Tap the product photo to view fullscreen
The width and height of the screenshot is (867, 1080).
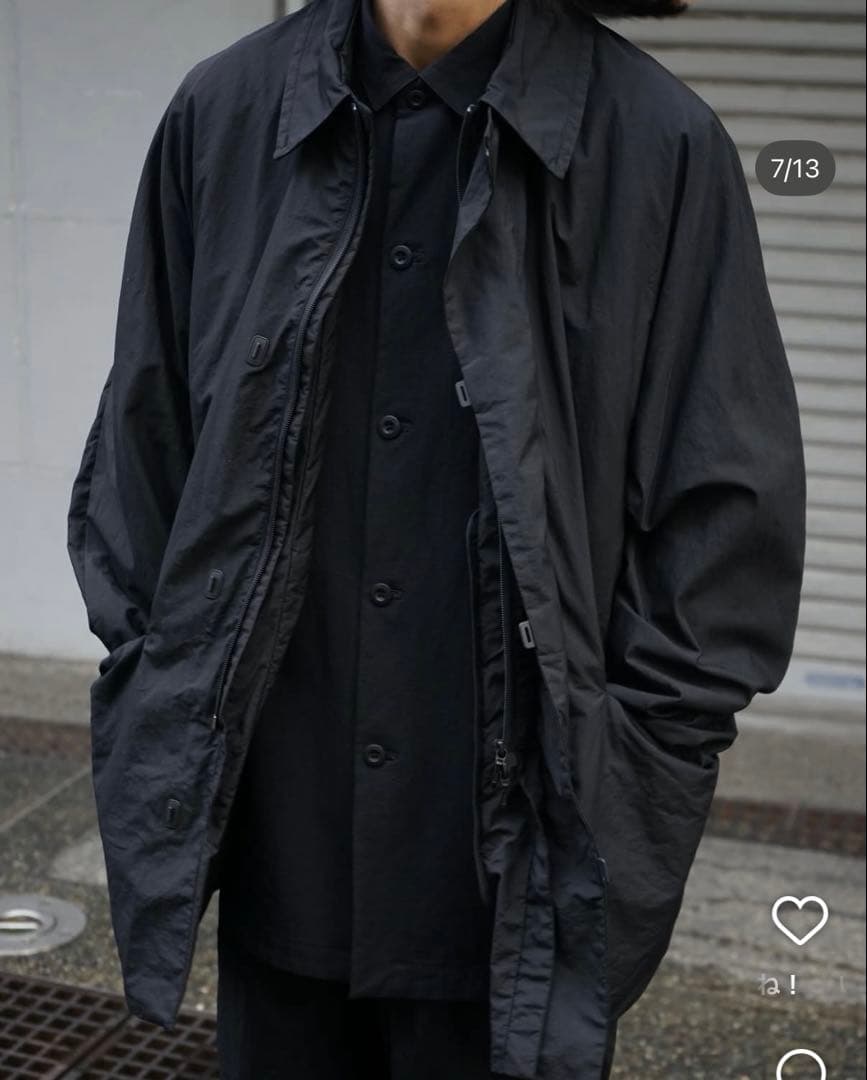coord(400,540)
